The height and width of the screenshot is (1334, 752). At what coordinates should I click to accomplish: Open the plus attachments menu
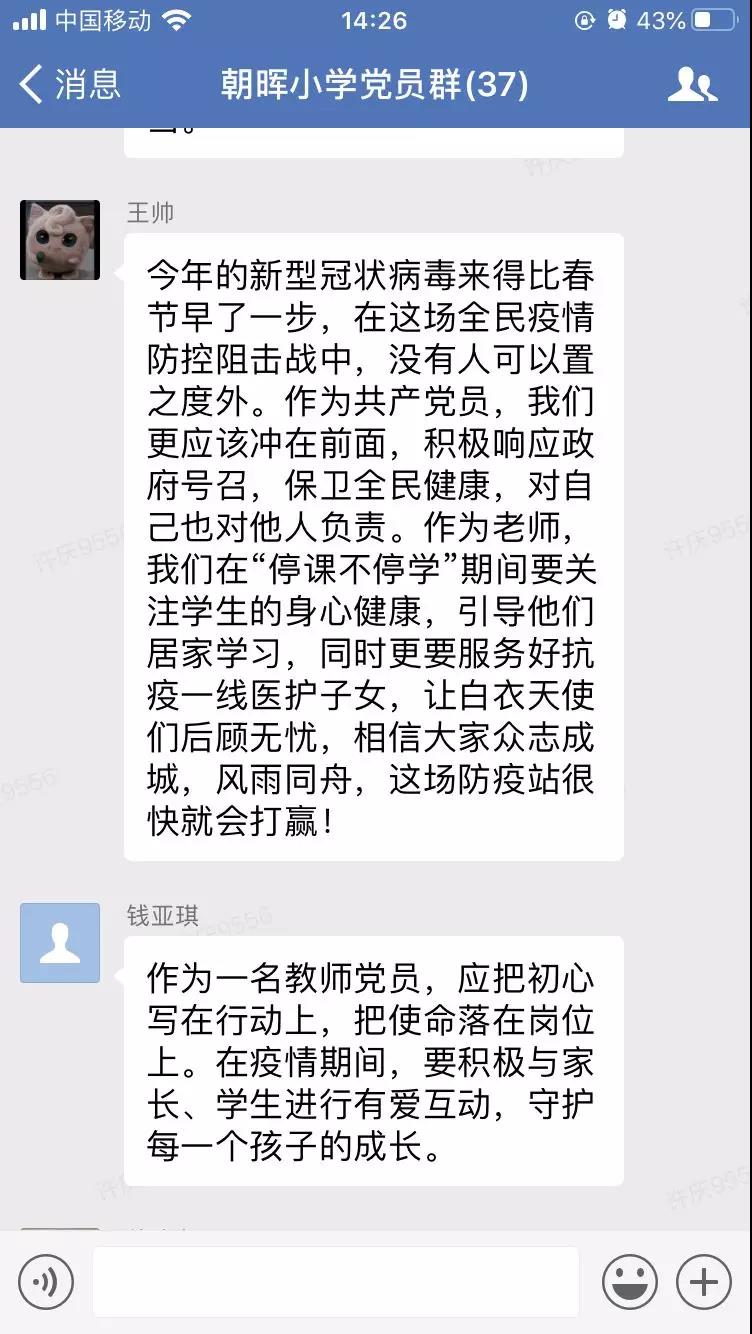click(704, 1281)
